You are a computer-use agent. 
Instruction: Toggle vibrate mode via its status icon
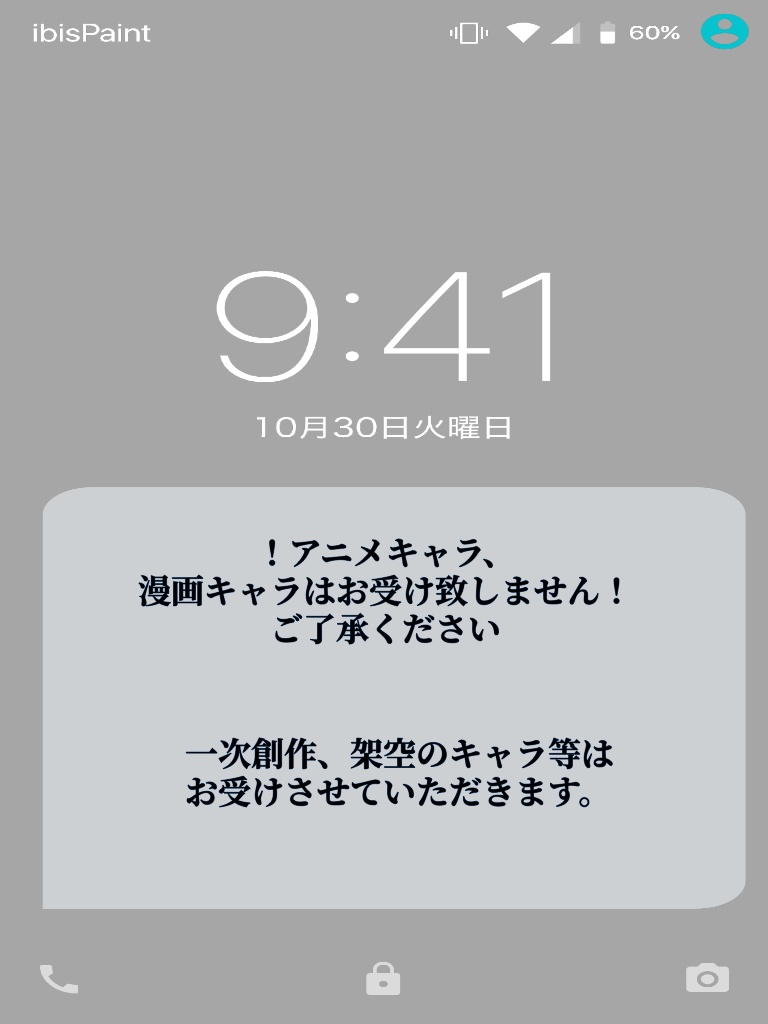467,31
